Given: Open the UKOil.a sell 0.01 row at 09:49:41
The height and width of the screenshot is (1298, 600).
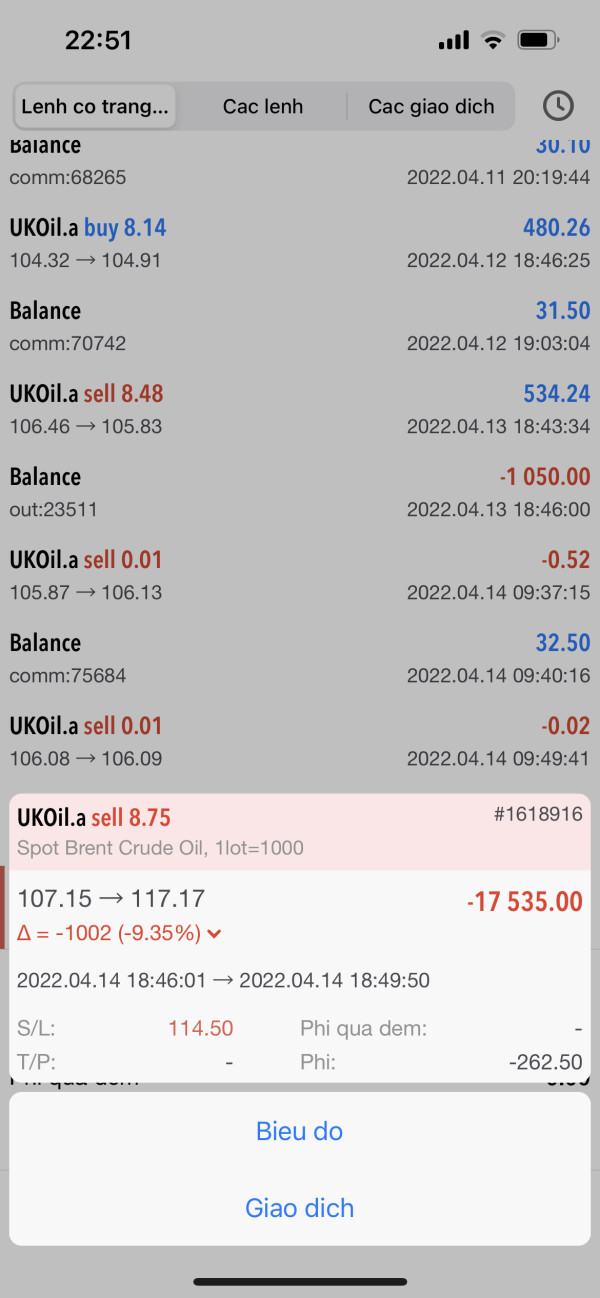Looking at the screenshot, I should (299, 741).
